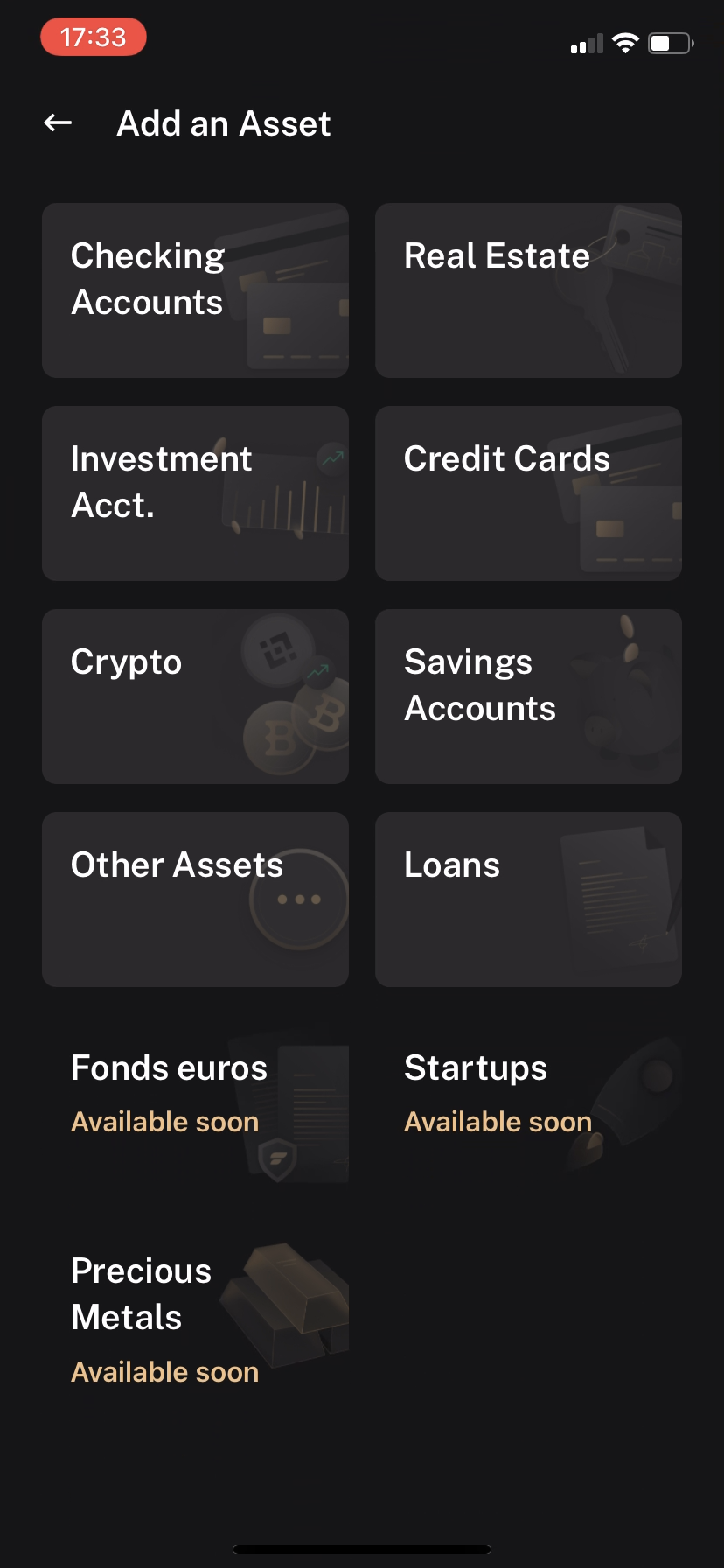Select the Real Estate asset option
This screenshot has height=1568, width=724.
(x=527, y=290)
